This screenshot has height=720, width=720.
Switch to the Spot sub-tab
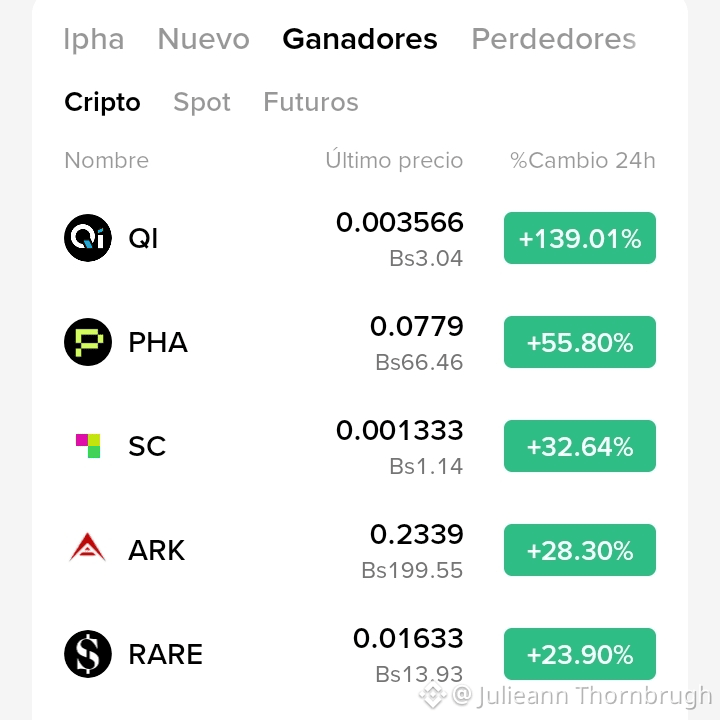pyautogui.click(x=202, y=102)
